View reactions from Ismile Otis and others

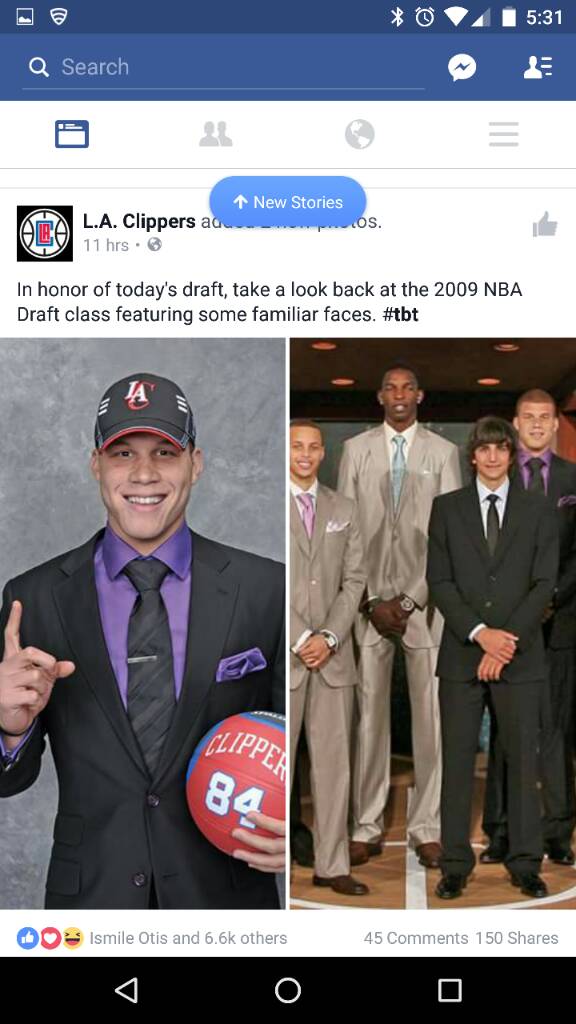click(152, 938)
